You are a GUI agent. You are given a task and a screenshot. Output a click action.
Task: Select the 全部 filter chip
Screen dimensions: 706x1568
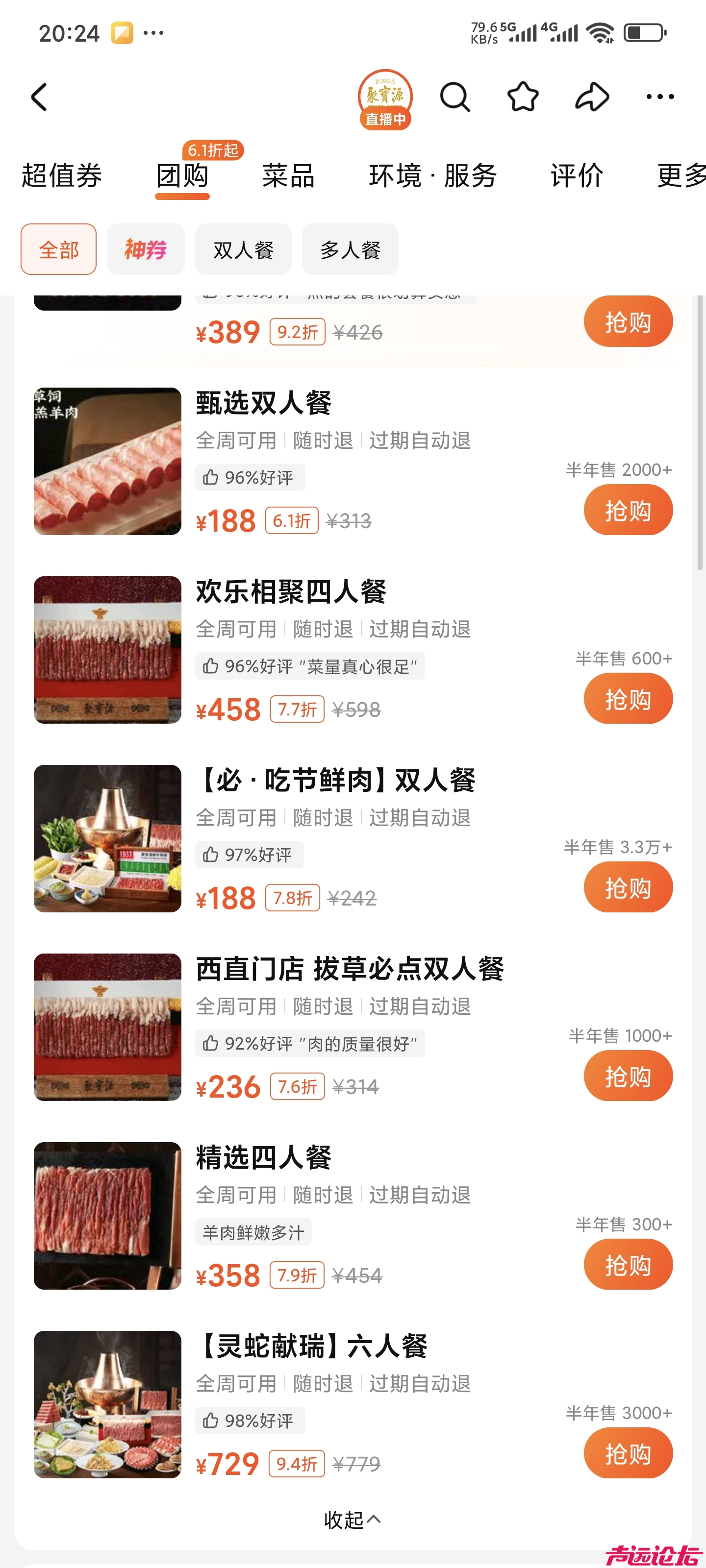coord(58,249)
